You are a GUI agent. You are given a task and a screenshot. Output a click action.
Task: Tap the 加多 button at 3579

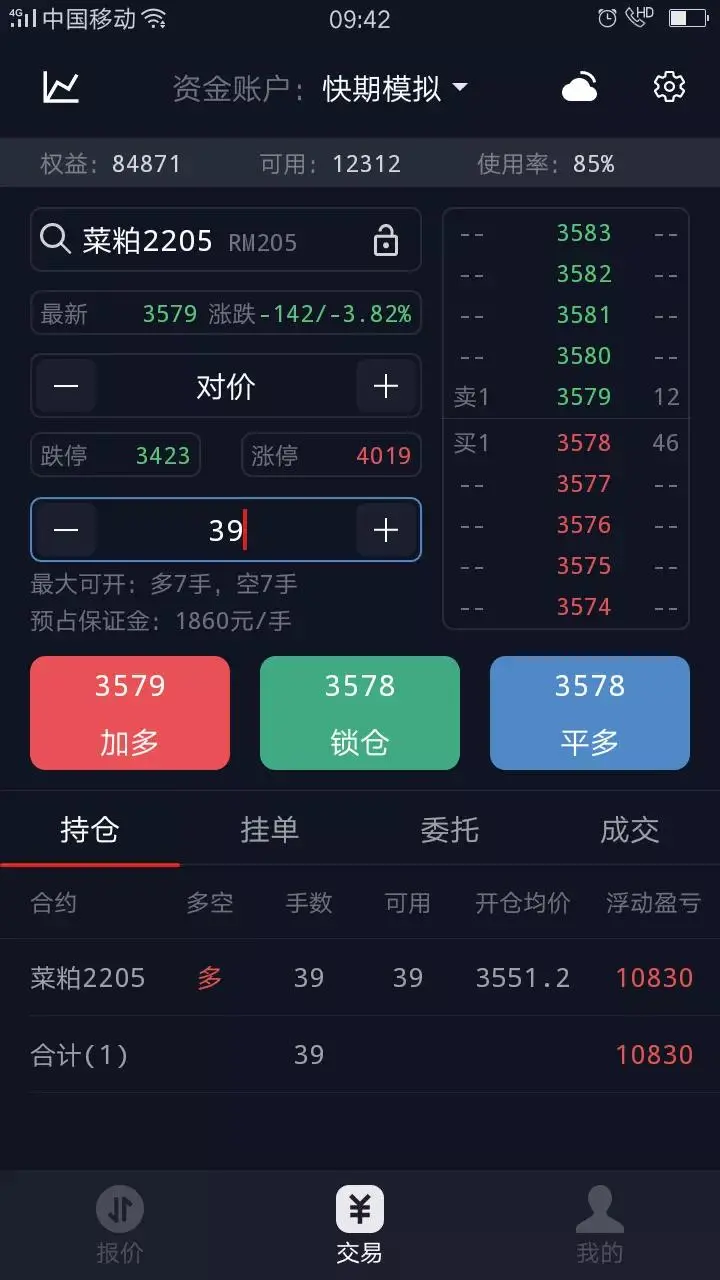pos(130,713)
